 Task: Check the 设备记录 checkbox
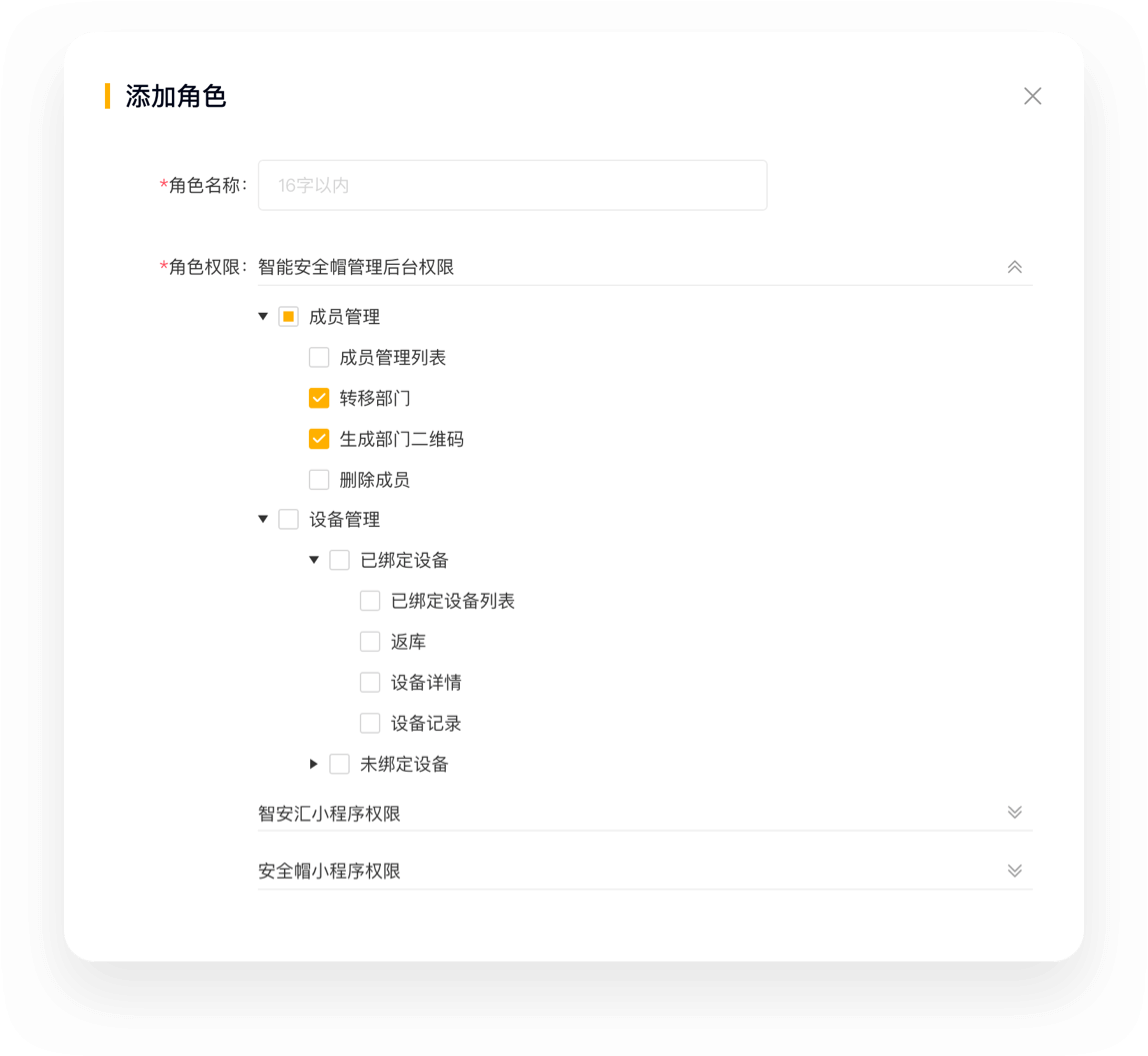(x=370, y=724)
